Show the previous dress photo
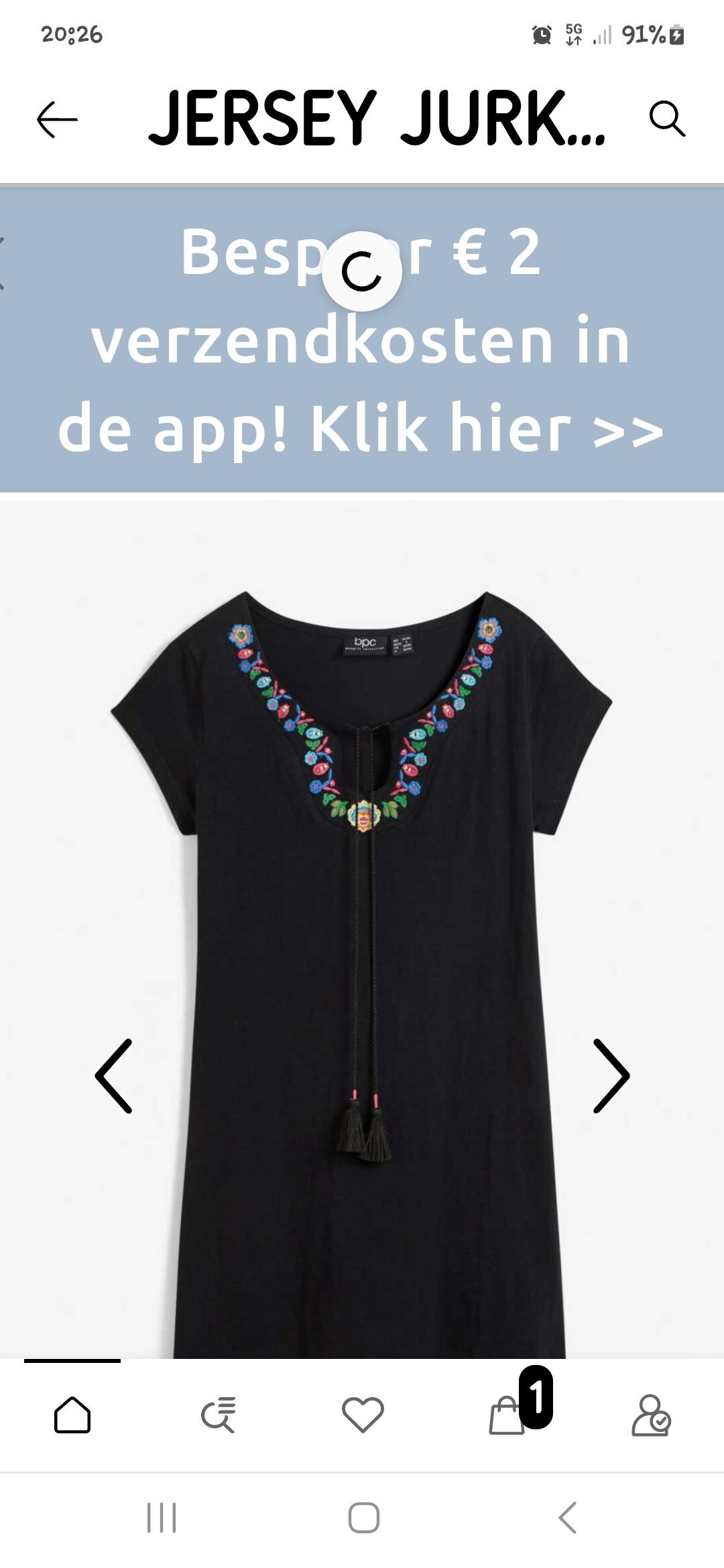The width and height of the screenshot is (724, 1568). (114, 1076)
